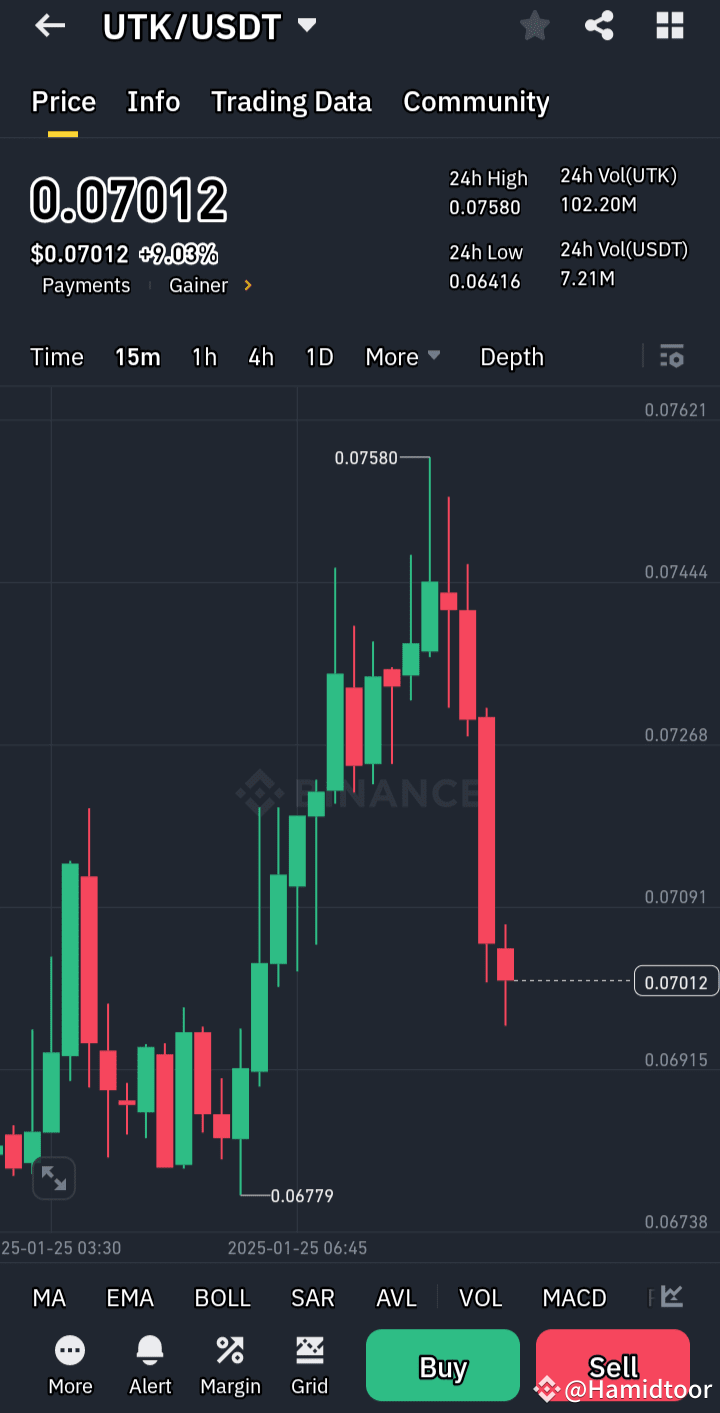Set a price Alert via the bell icon
The width and height of the screenshot is (720, 1413).
coord(150,1363)
